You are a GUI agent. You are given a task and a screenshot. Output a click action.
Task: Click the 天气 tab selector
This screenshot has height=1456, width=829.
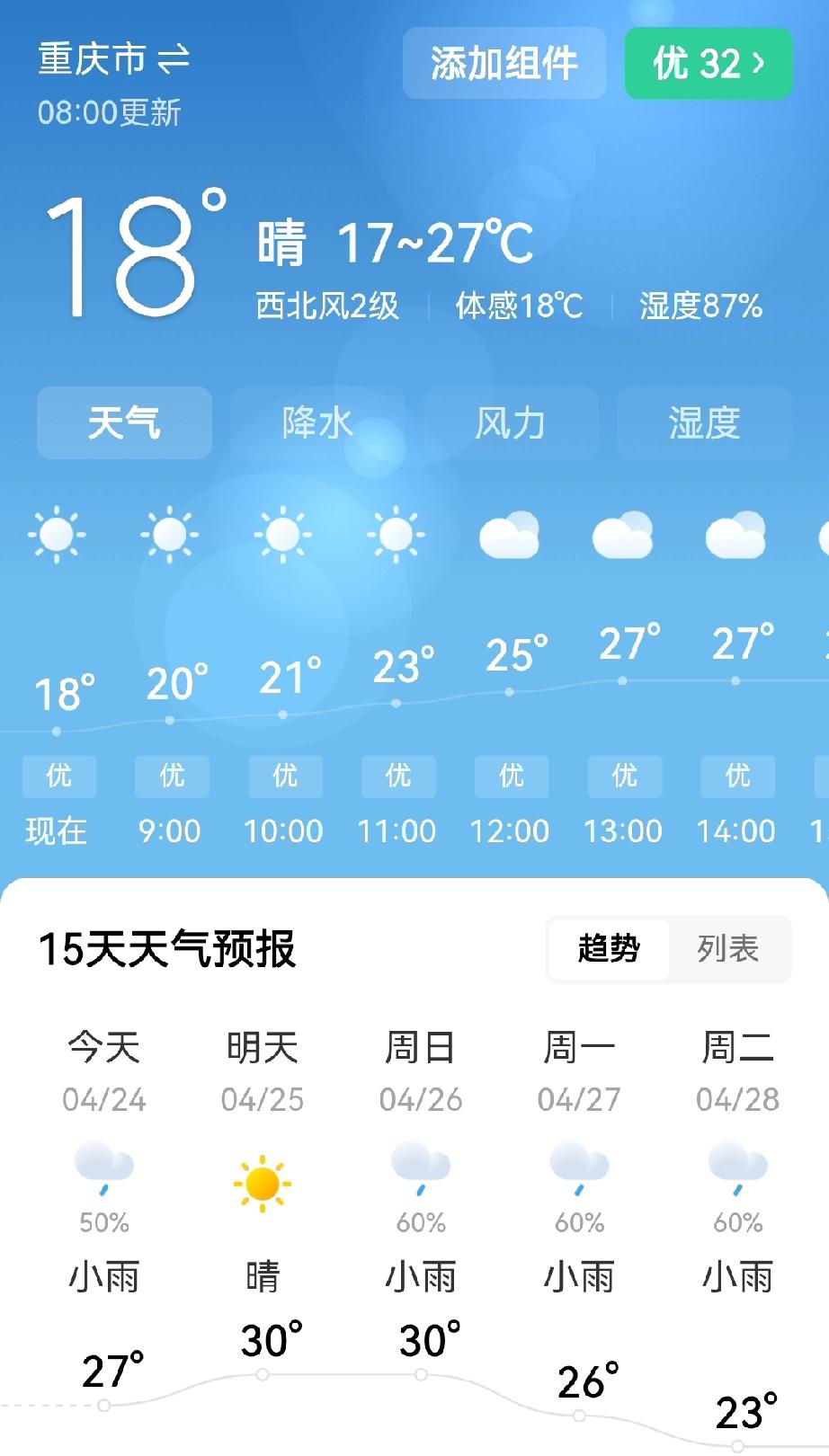click(123, 422)
